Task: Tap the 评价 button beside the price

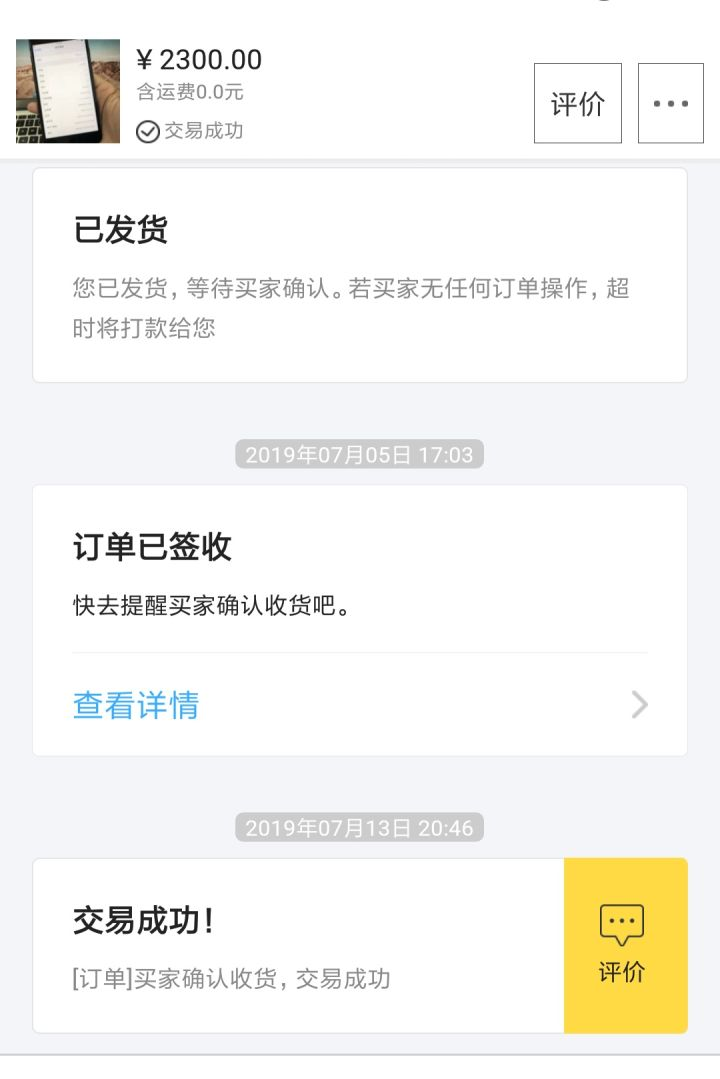Action: click(x=577, y=104)
